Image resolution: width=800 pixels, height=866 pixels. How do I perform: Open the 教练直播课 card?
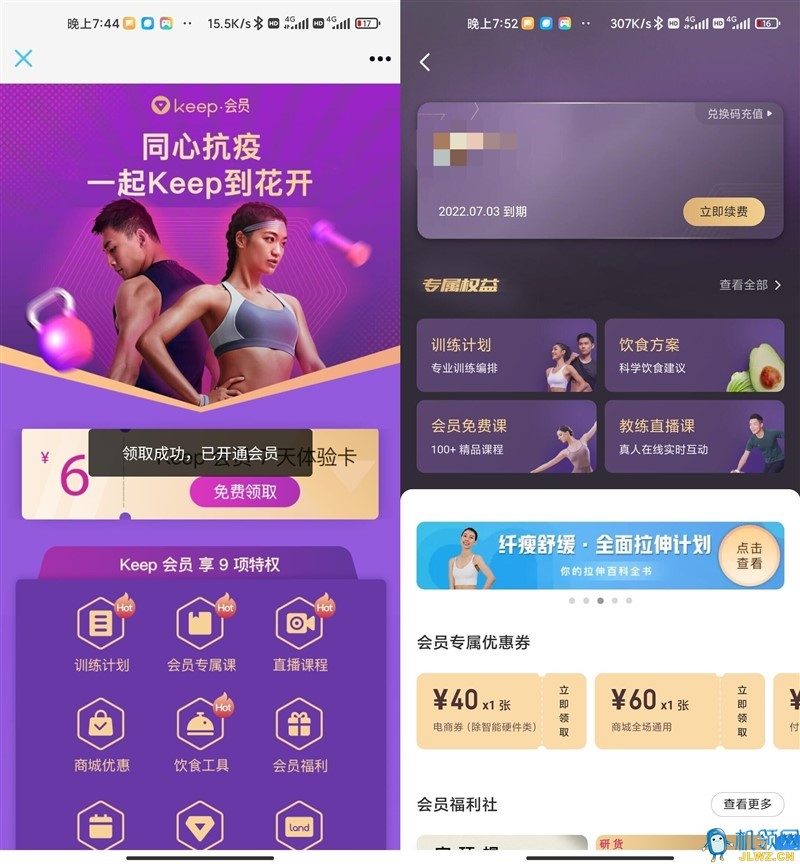pyautogui.click(x=694, y=436)
